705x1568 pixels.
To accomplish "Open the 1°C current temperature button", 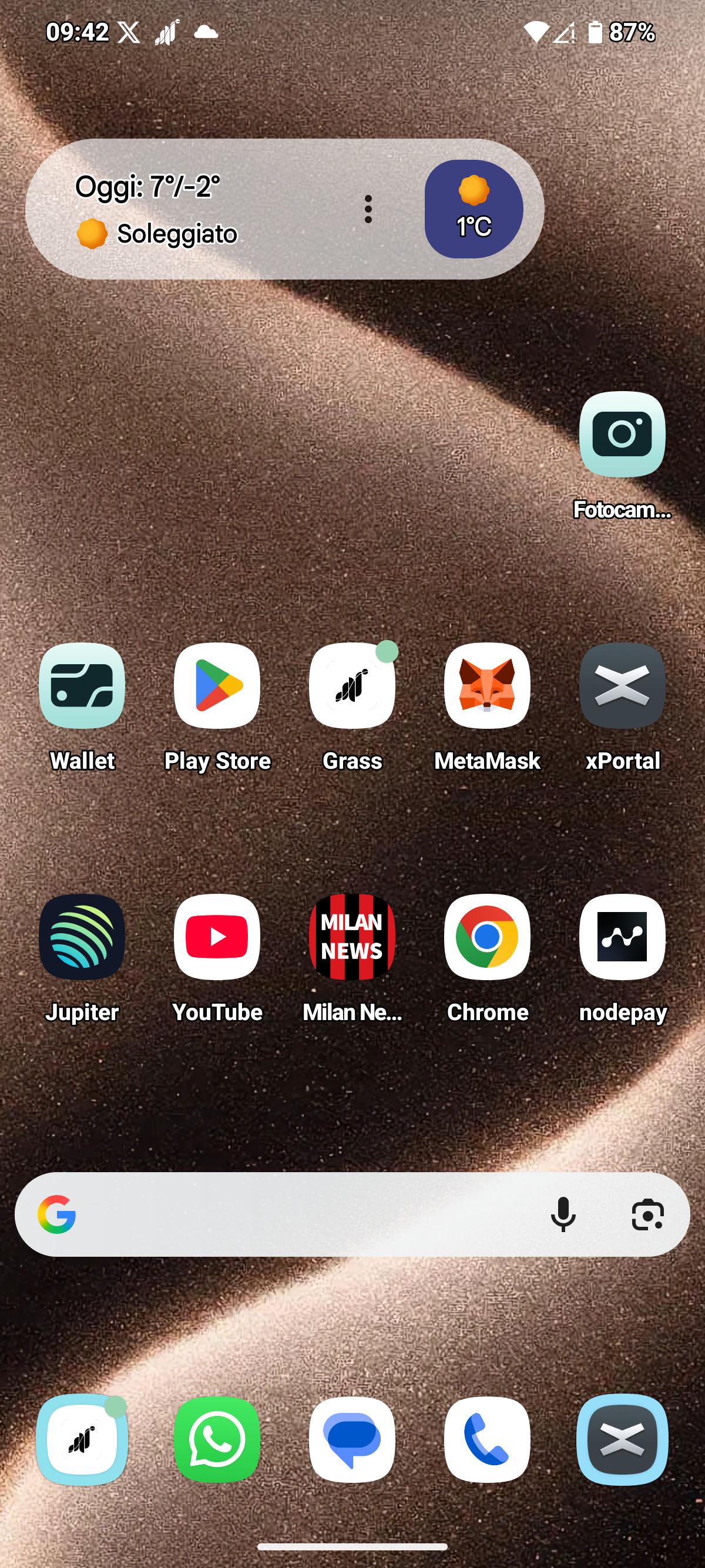I will click(x=473, y=209).
